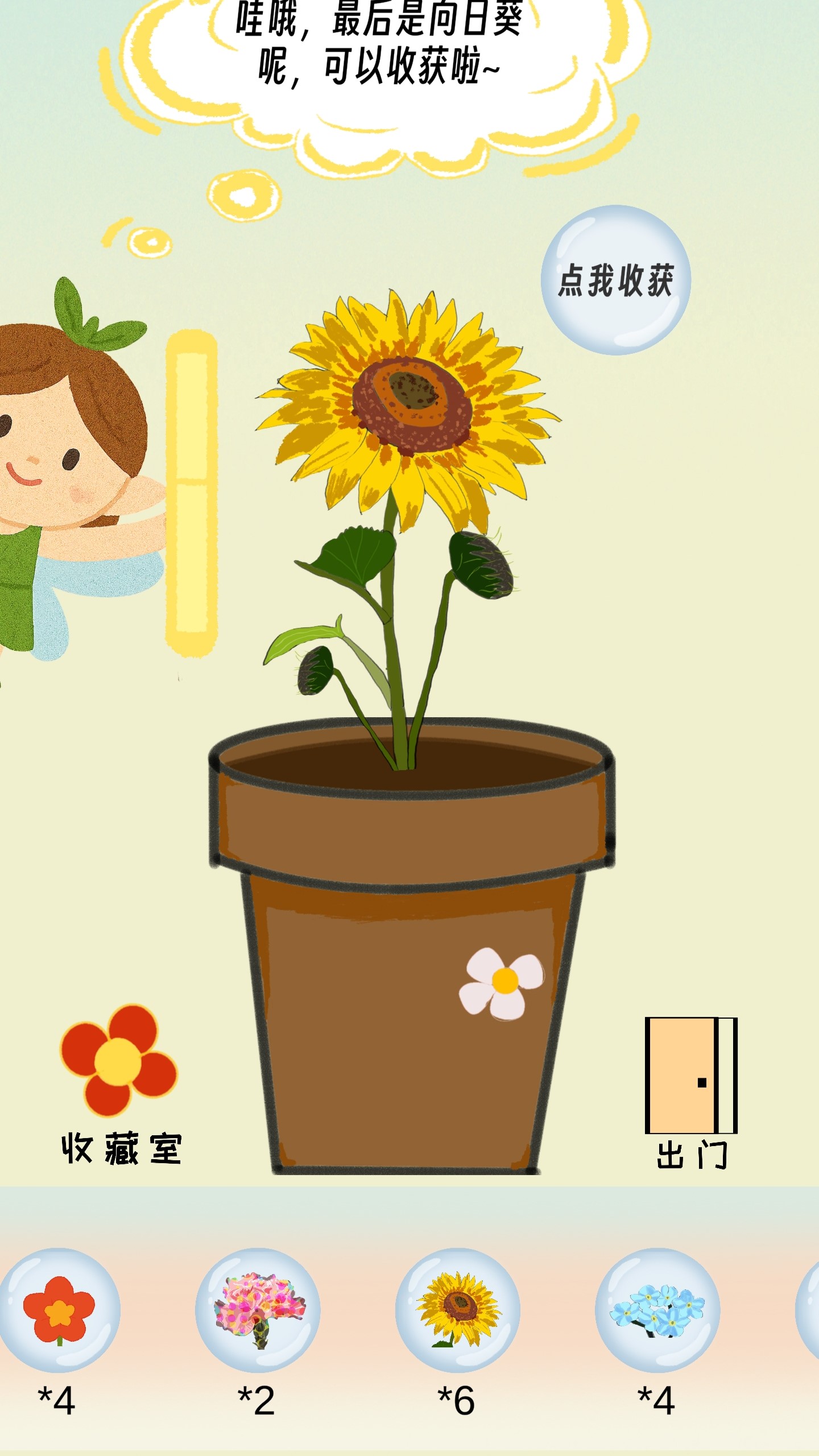Image resolution: width=819 pixels, height=1456 pixels.
Task: Select the sunflower bubble
Action: point(458,1309)
